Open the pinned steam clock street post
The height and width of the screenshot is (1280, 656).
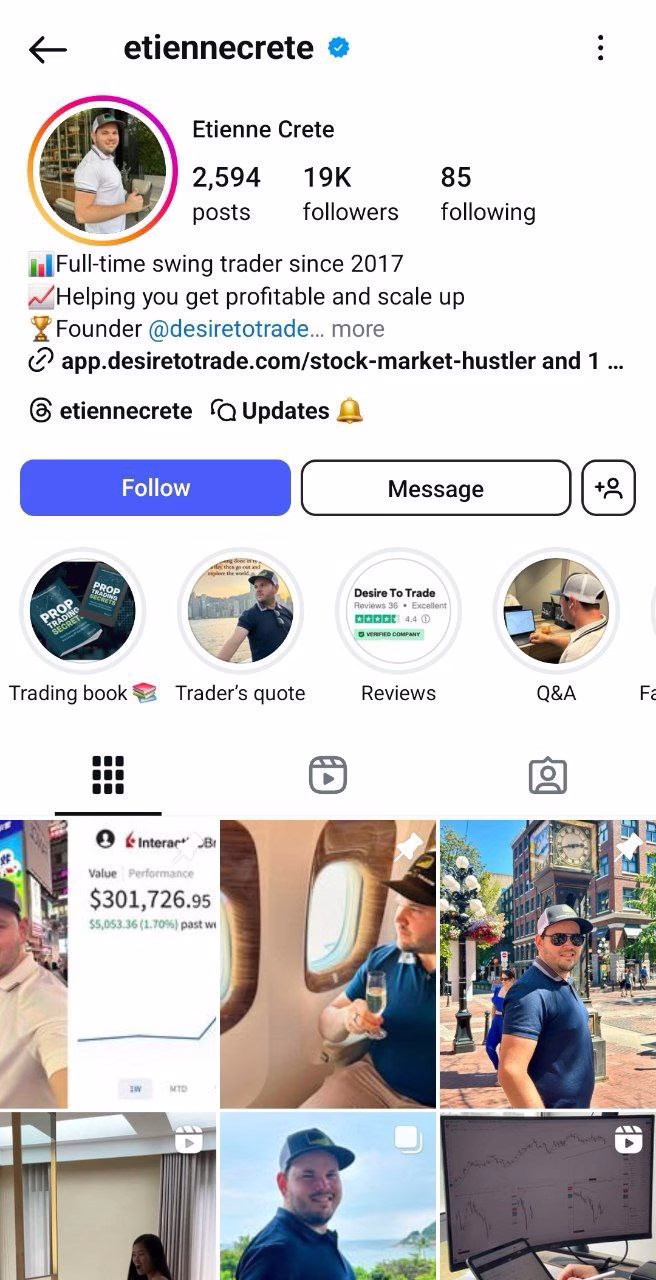click(x=548, y=964)
